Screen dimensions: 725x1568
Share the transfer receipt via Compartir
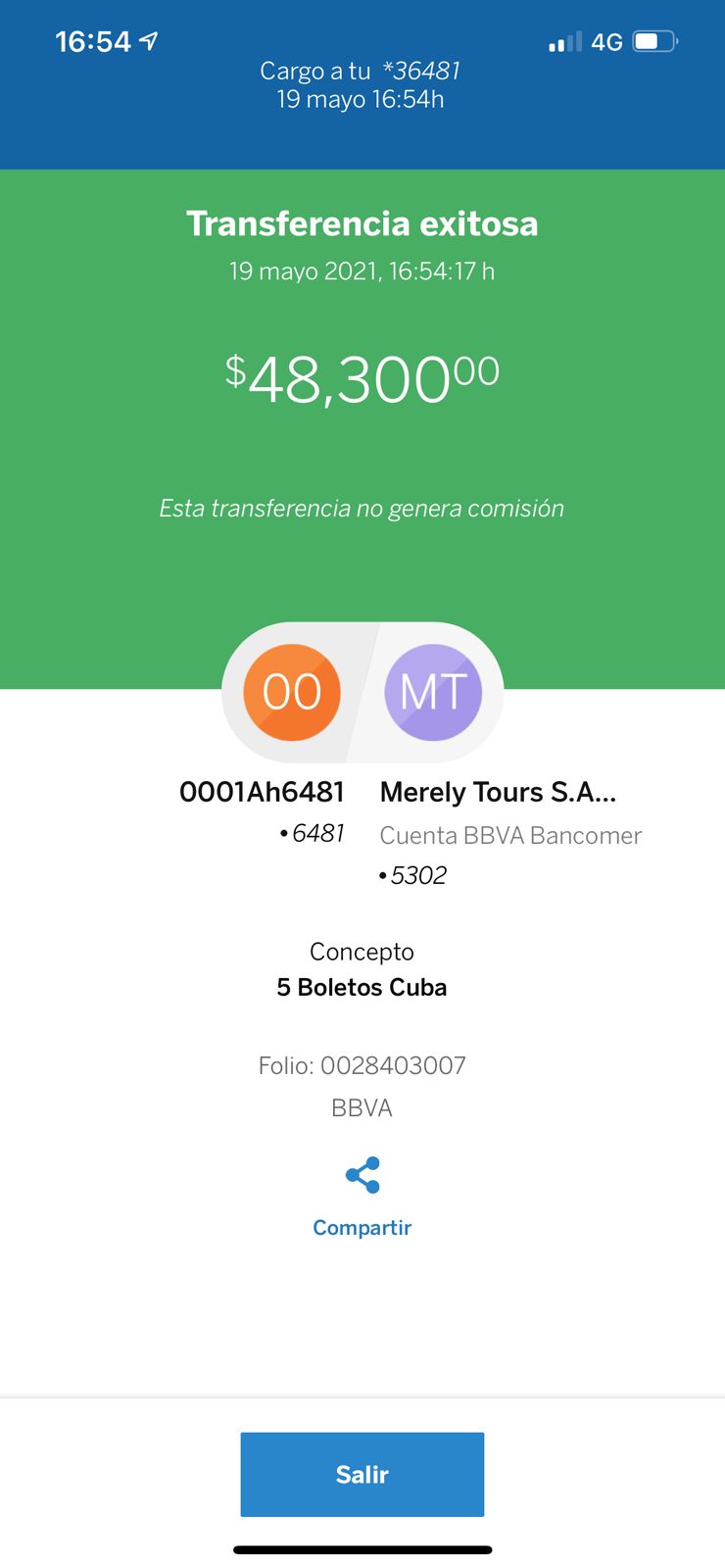[362, 1198]
